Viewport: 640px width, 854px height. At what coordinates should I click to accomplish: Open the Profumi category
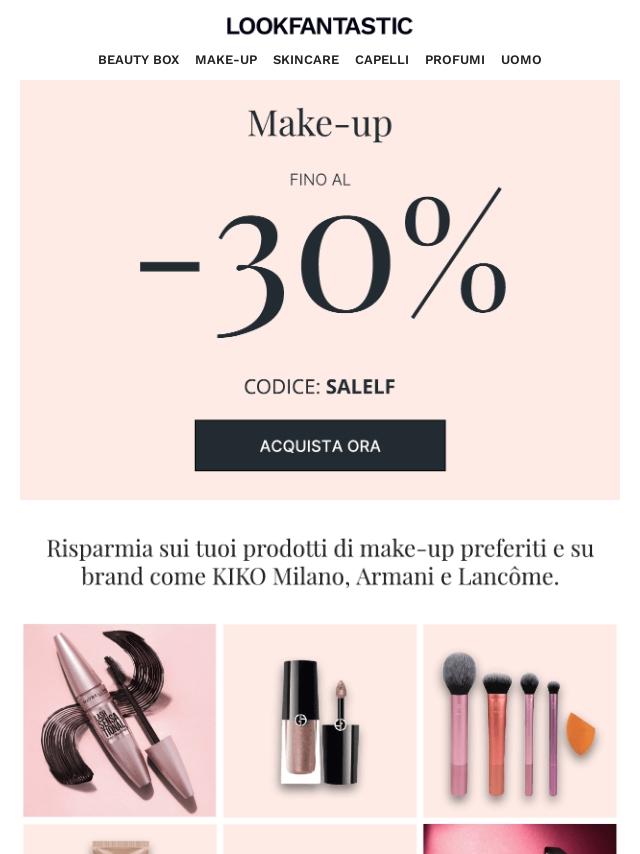[455, 60]
